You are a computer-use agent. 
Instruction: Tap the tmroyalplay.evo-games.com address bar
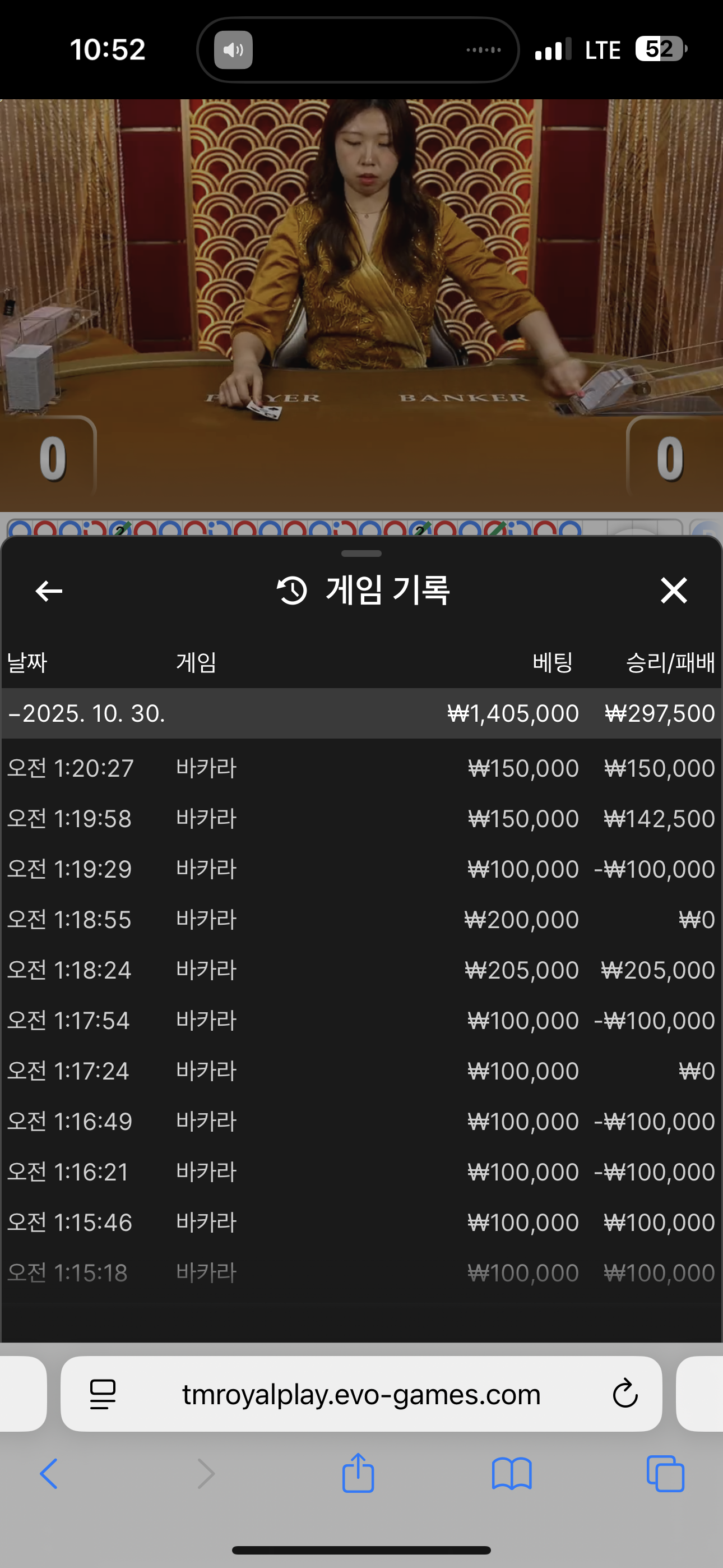coord(361,1394)
